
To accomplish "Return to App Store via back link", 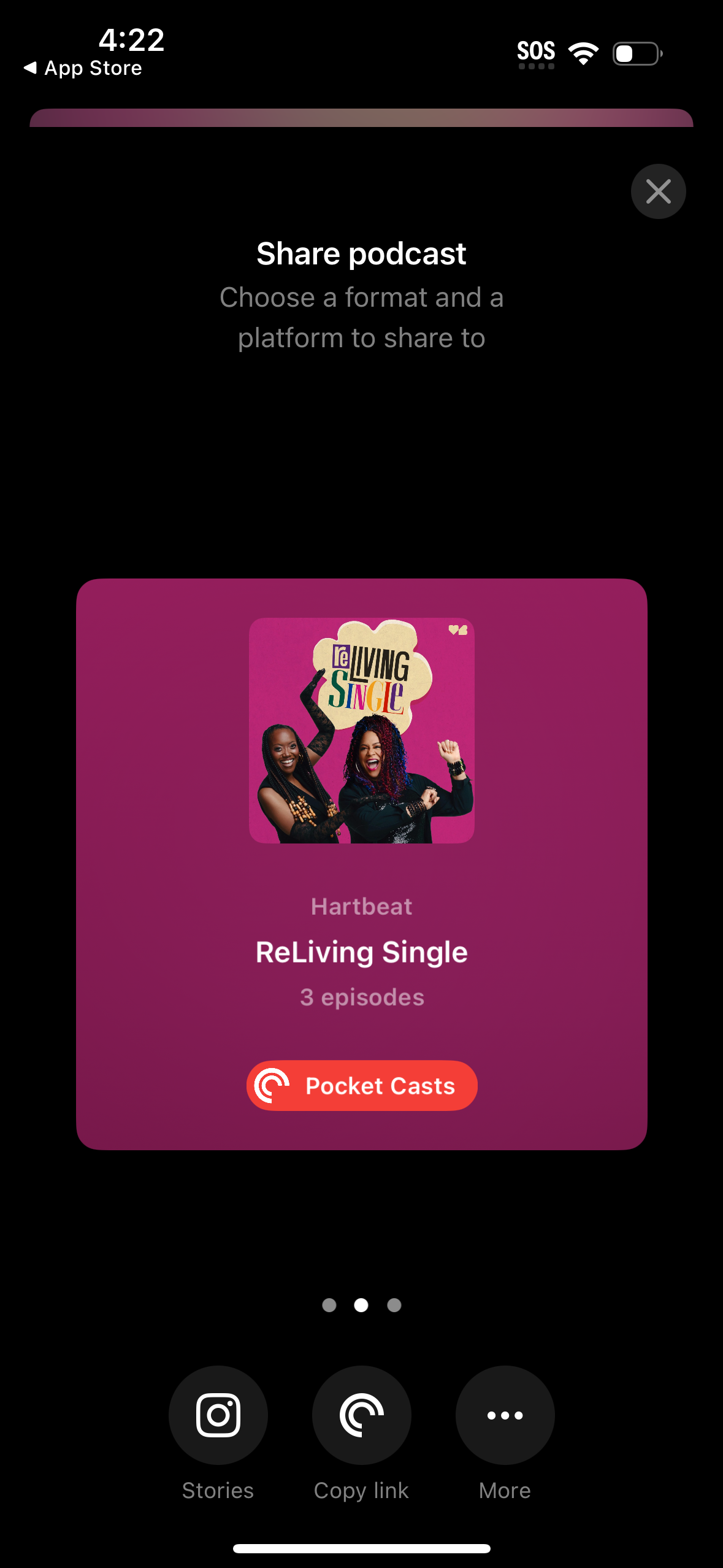I will pyautogui.click(x=84, y=67).
